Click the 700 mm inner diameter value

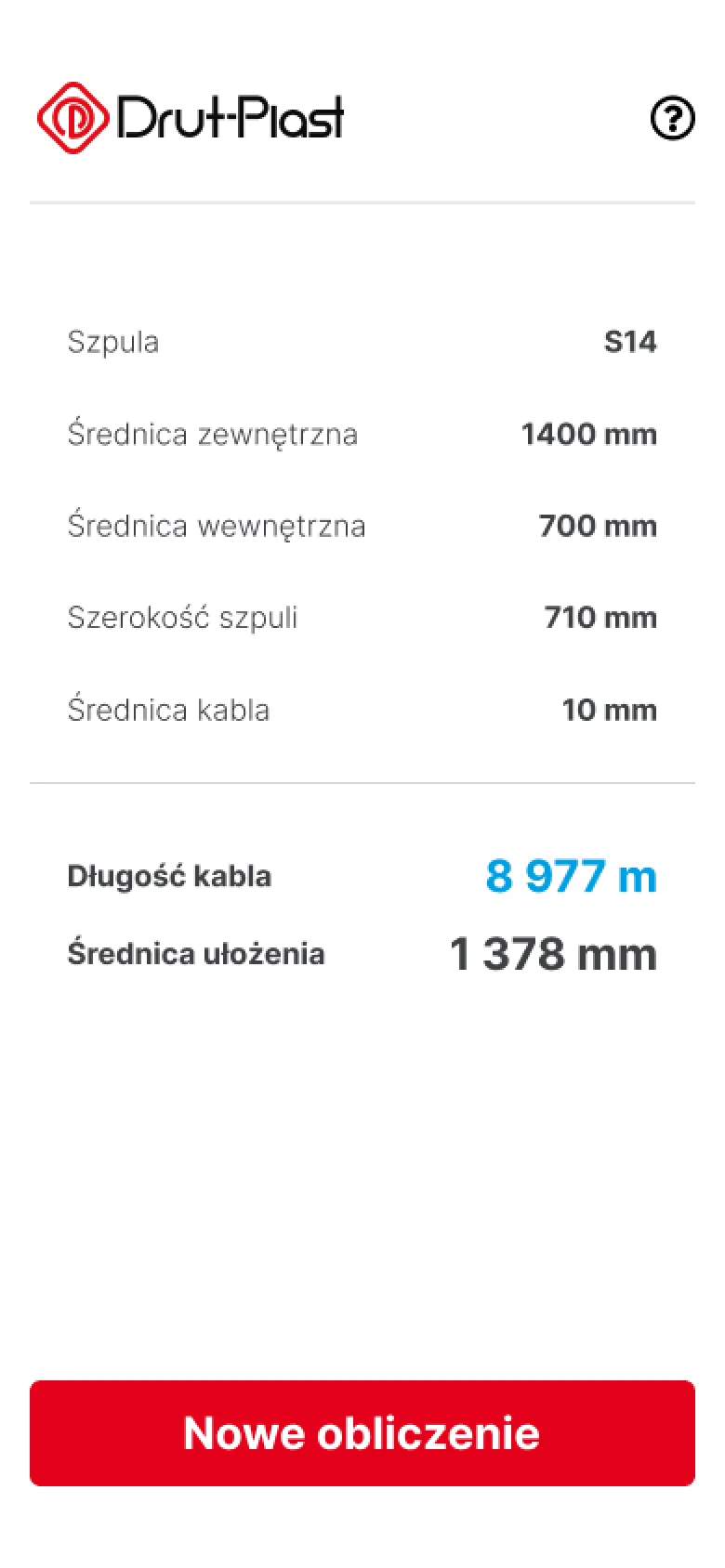pos(597,526)
